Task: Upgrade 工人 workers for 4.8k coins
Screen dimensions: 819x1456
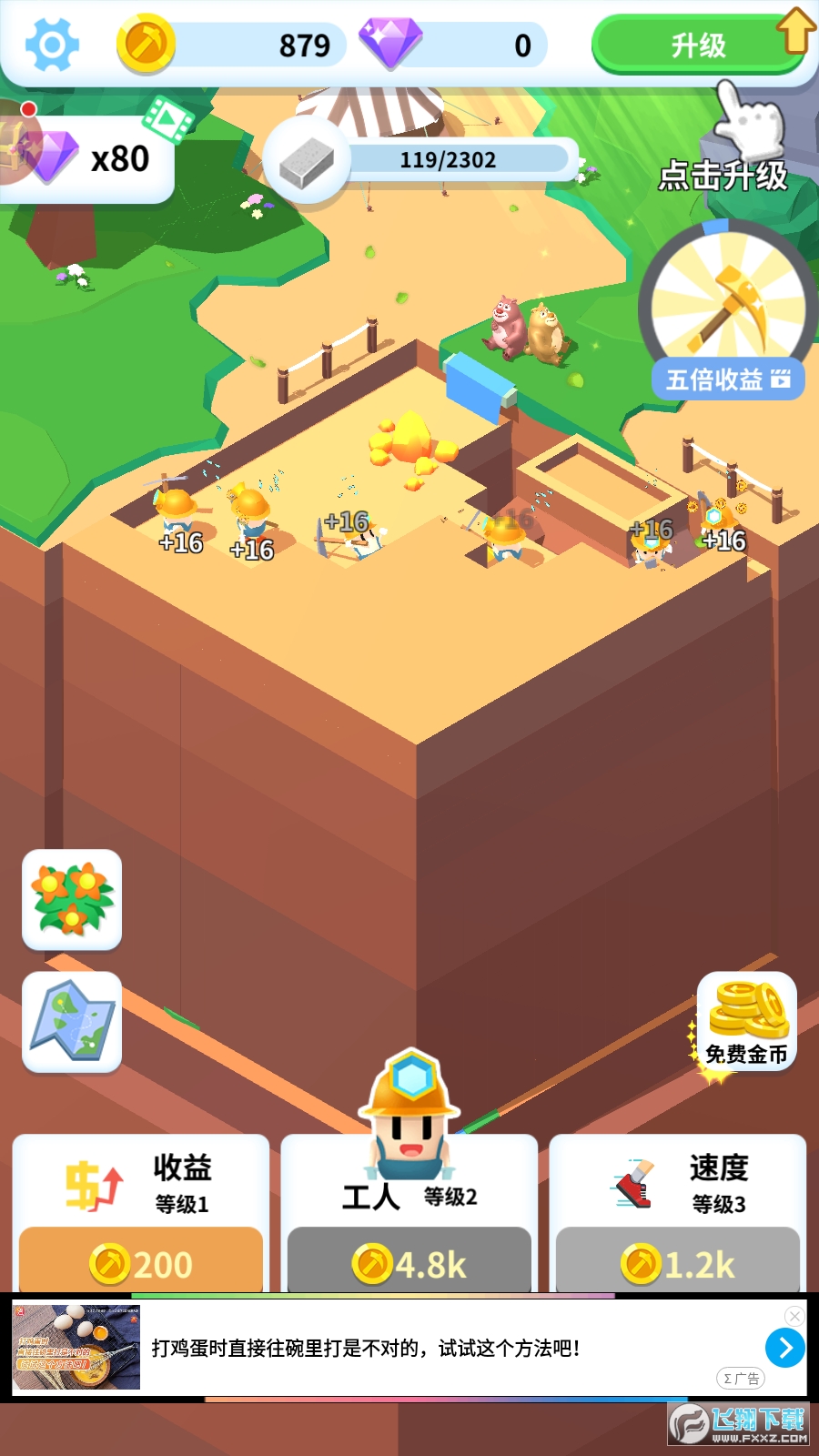Action: tap(409, 1263)
